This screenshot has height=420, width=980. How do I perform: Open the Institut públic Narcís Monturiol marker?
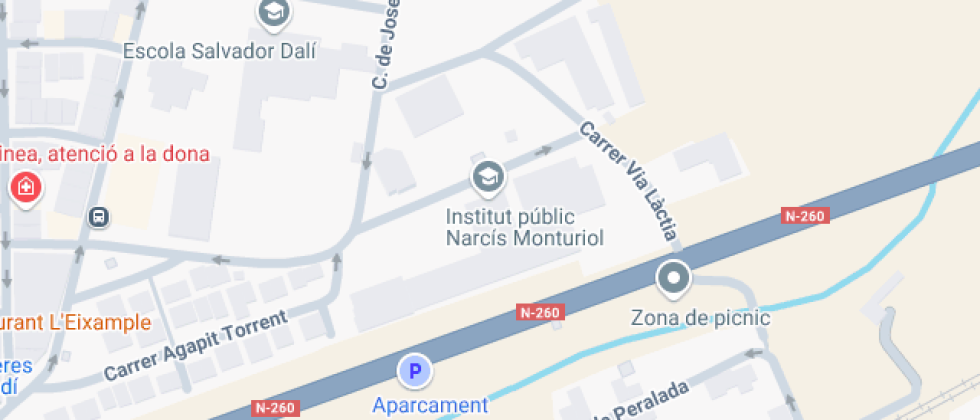(488, 178)
